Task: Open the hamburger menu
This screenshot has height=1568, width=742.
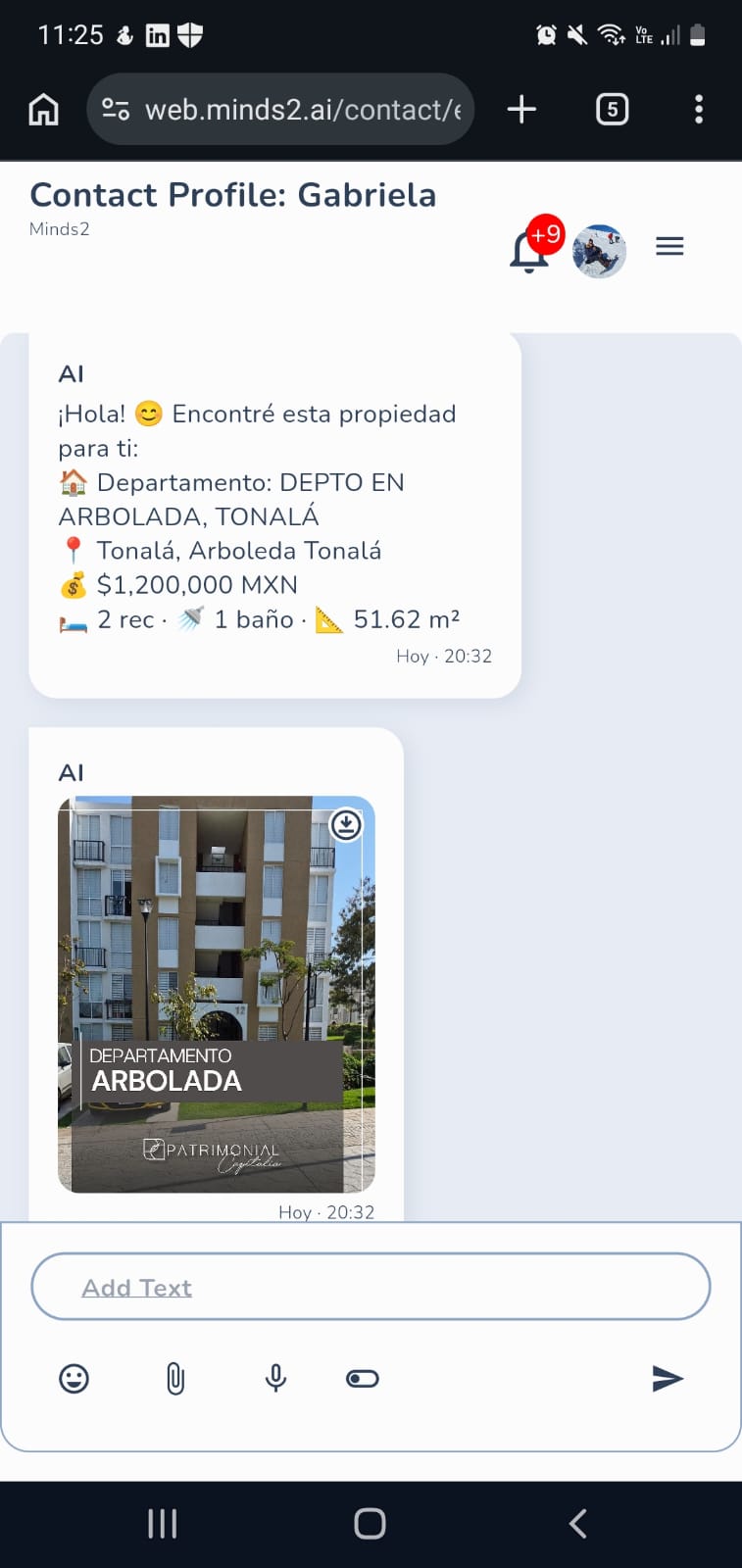Action: click(669, 246)
